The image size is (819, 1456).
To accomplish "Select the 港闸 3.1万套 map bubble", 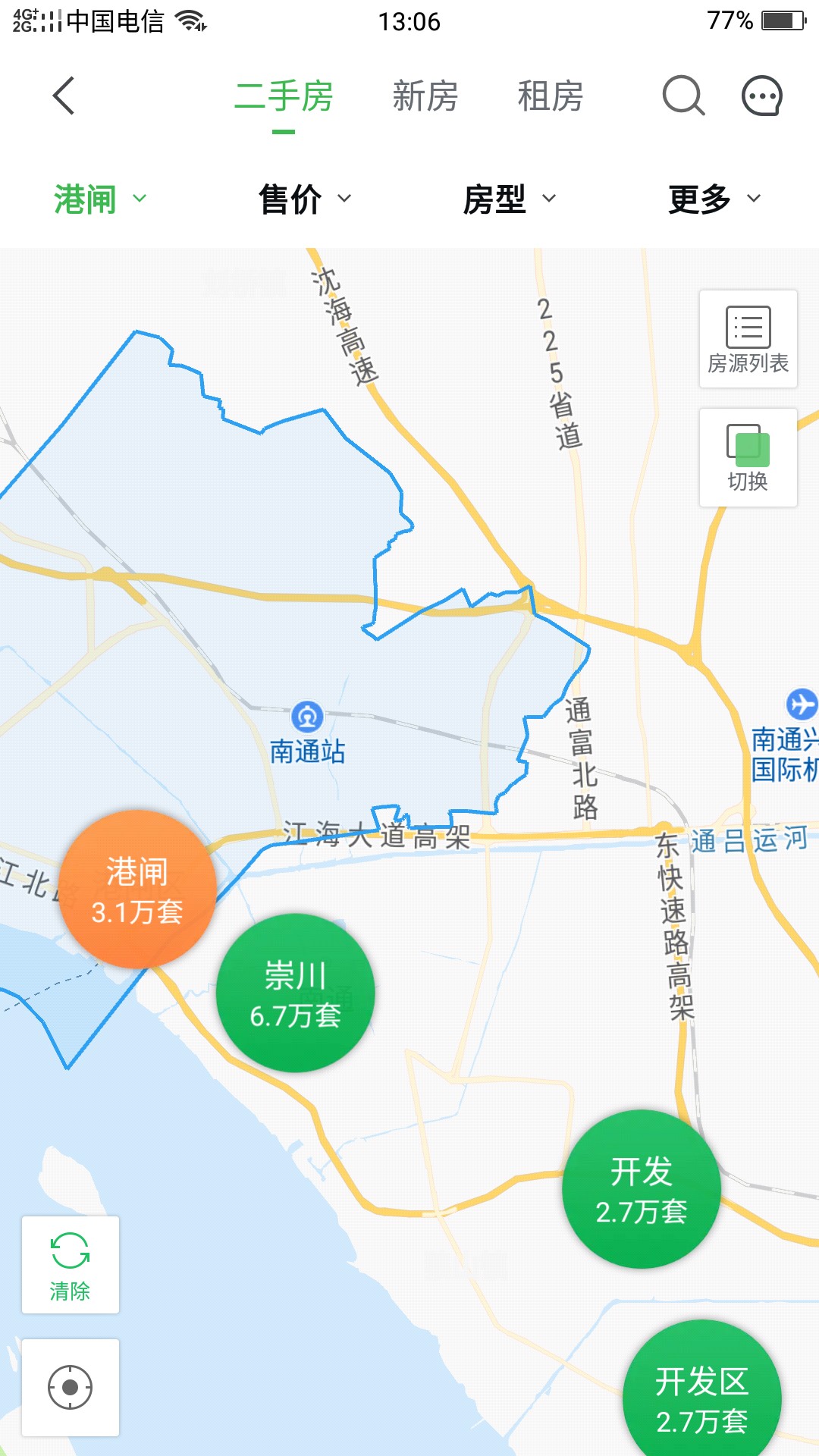I will [x=137, y=890].
